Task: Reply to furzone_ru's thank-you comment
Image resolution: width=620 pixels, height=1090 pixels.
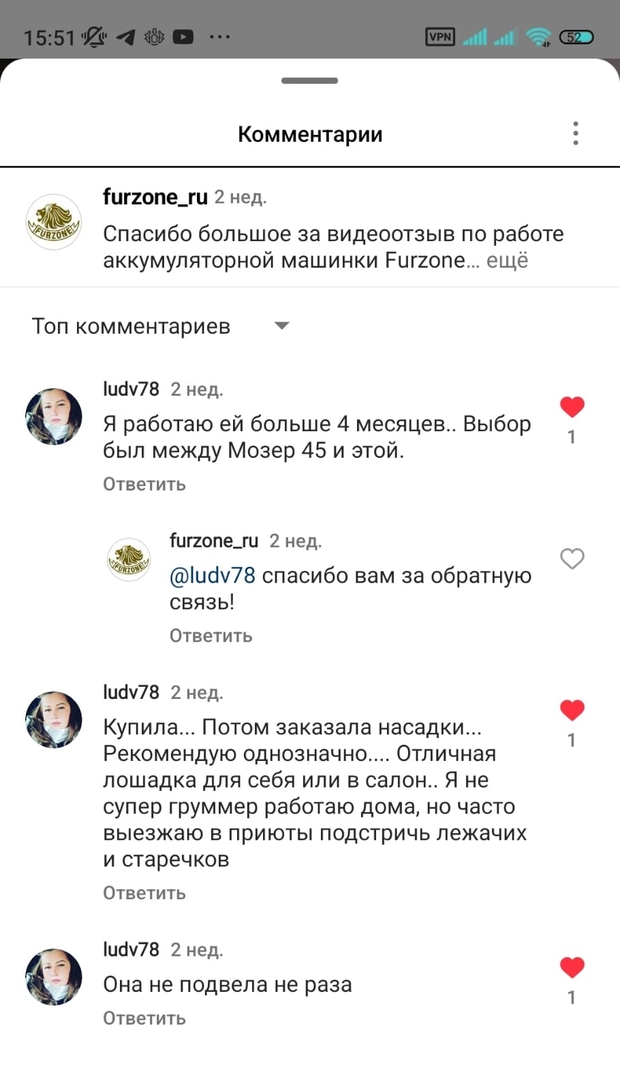Action: (x=211, y=635)
